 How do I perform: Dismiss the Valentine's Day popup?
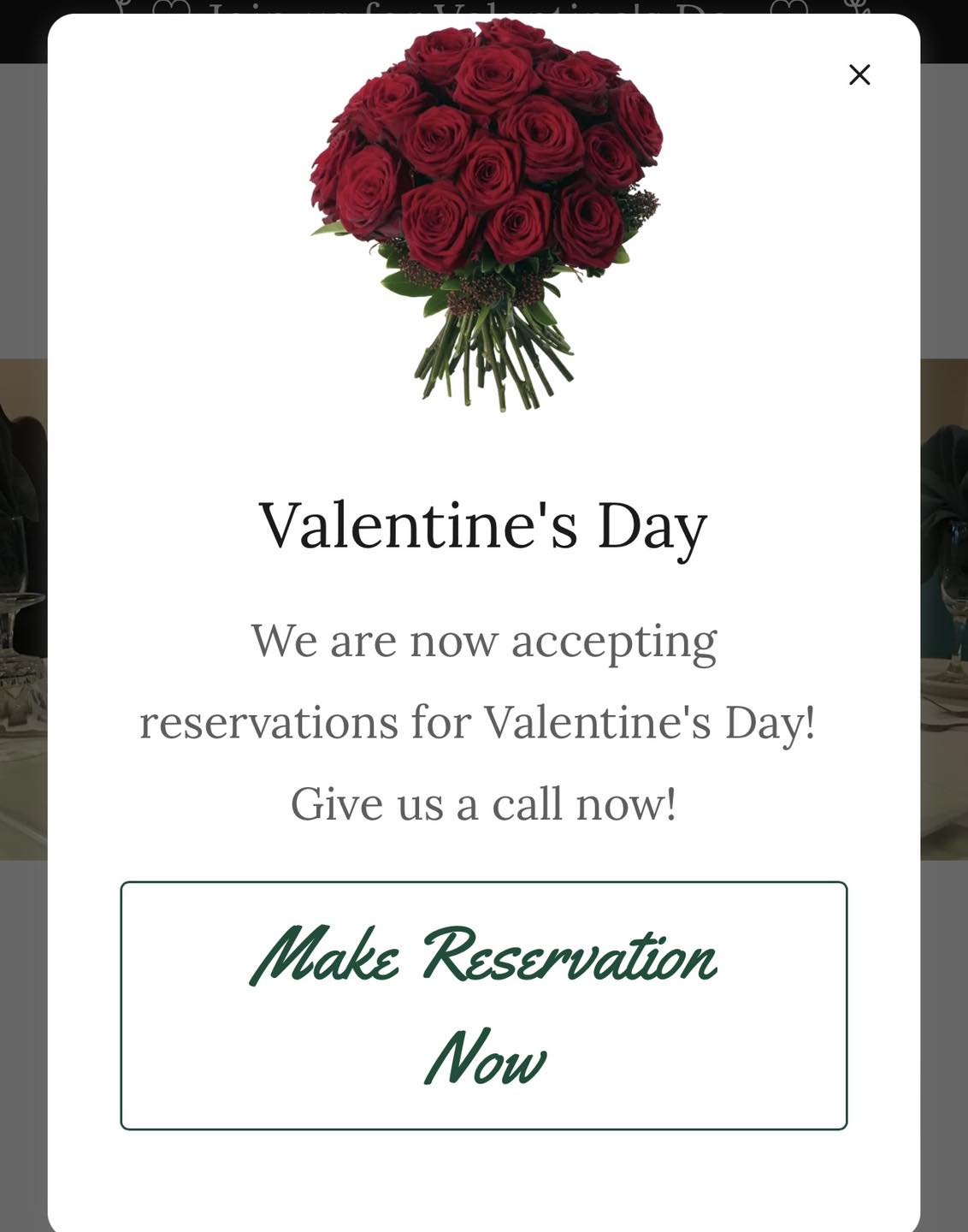(x=859, y=75)
